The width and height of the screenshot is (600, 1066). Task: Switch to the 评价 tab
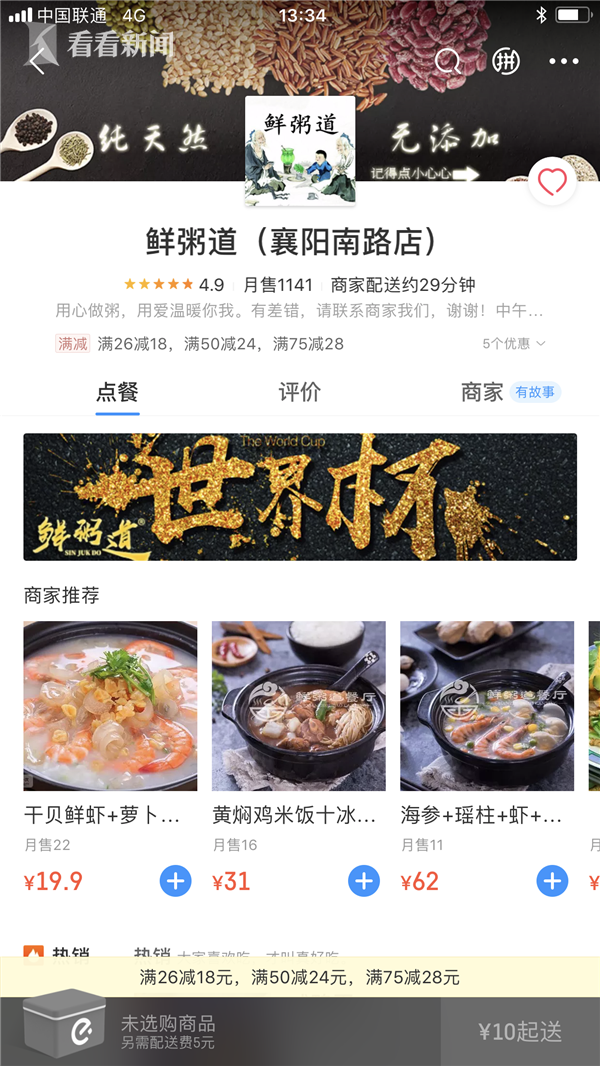pyautogui.click(x=299, y=392)
